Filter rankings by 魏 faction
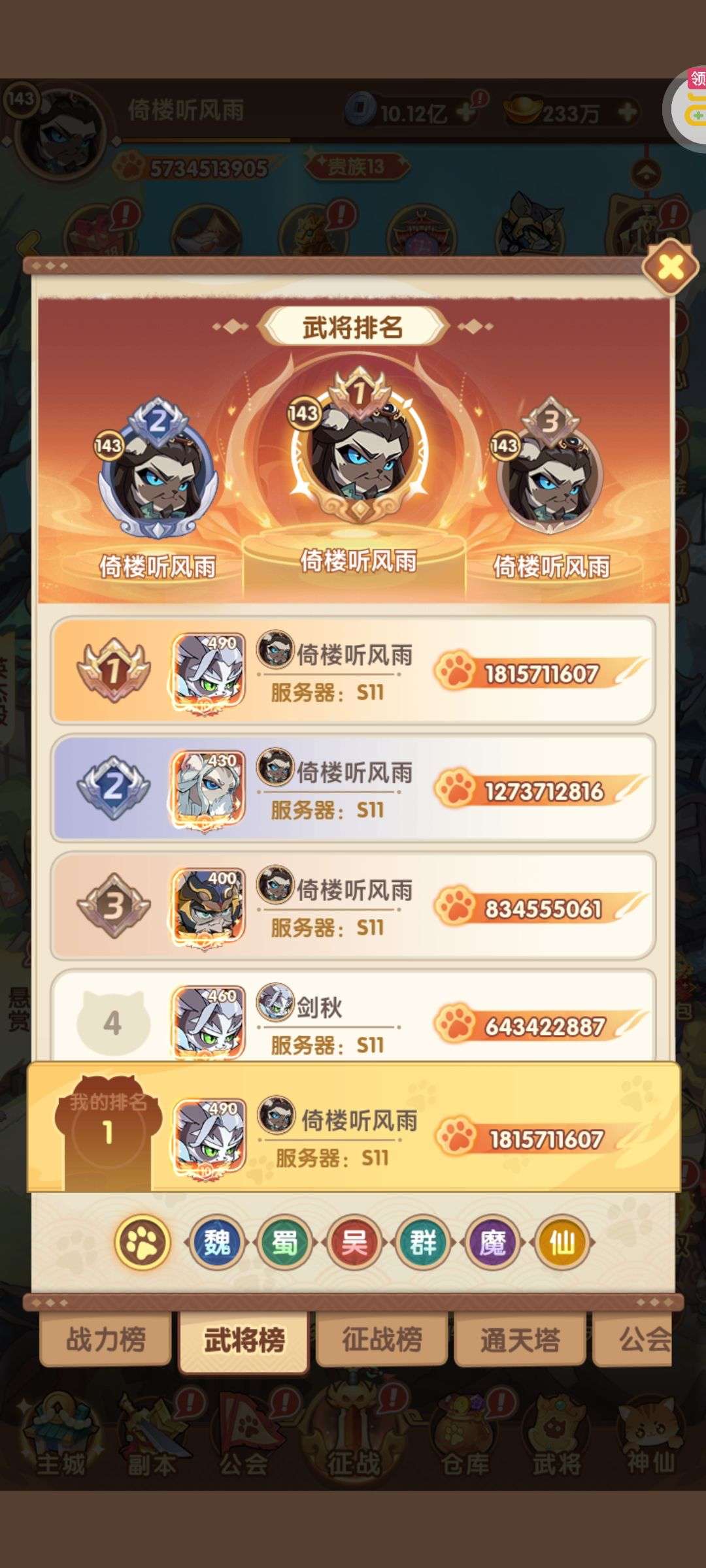The width and height of the screenshot is (706, 1568). click(x=216, y=1241)
